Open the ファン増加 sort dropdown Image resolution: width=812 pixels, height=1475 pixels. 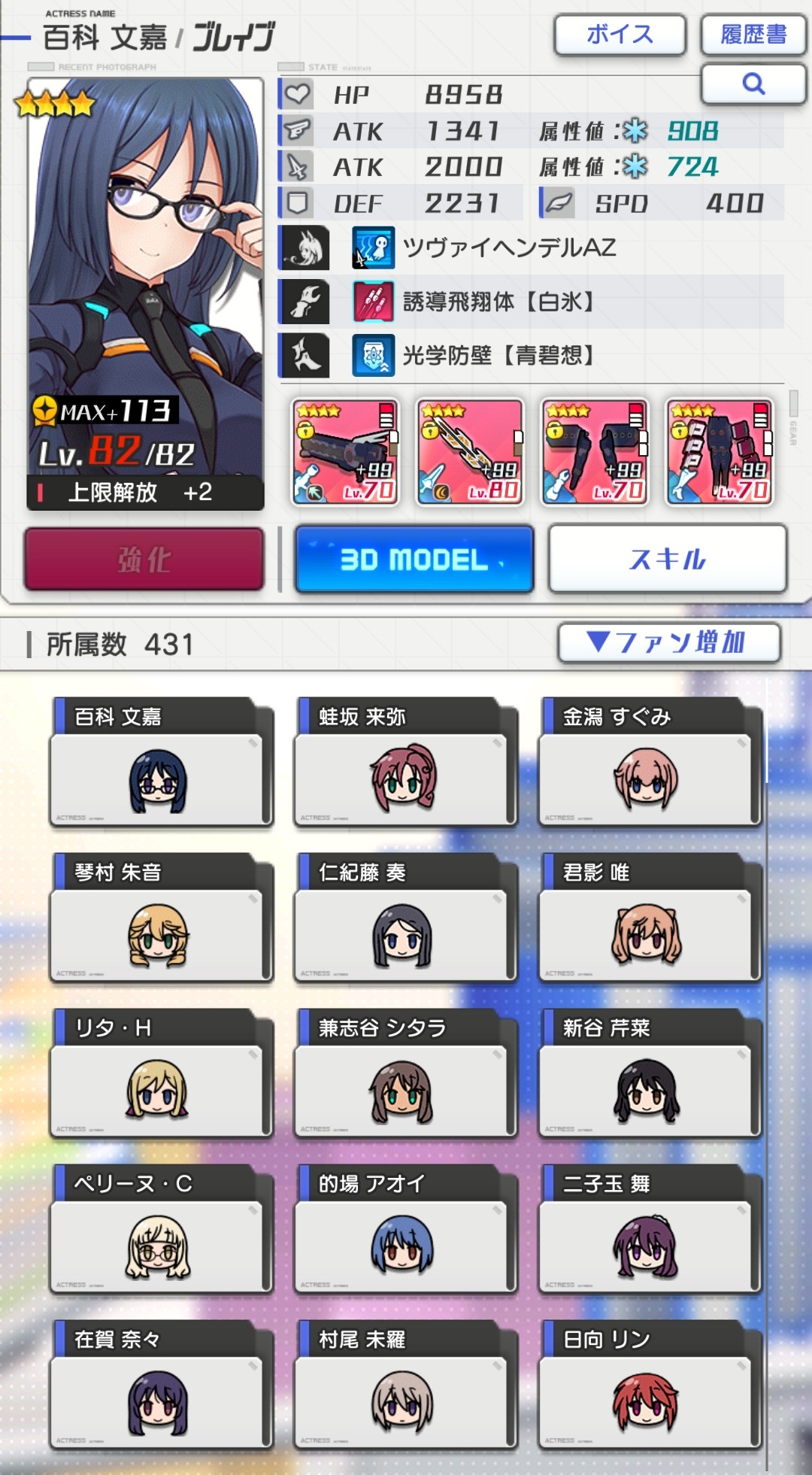click(x=669, y=643)
